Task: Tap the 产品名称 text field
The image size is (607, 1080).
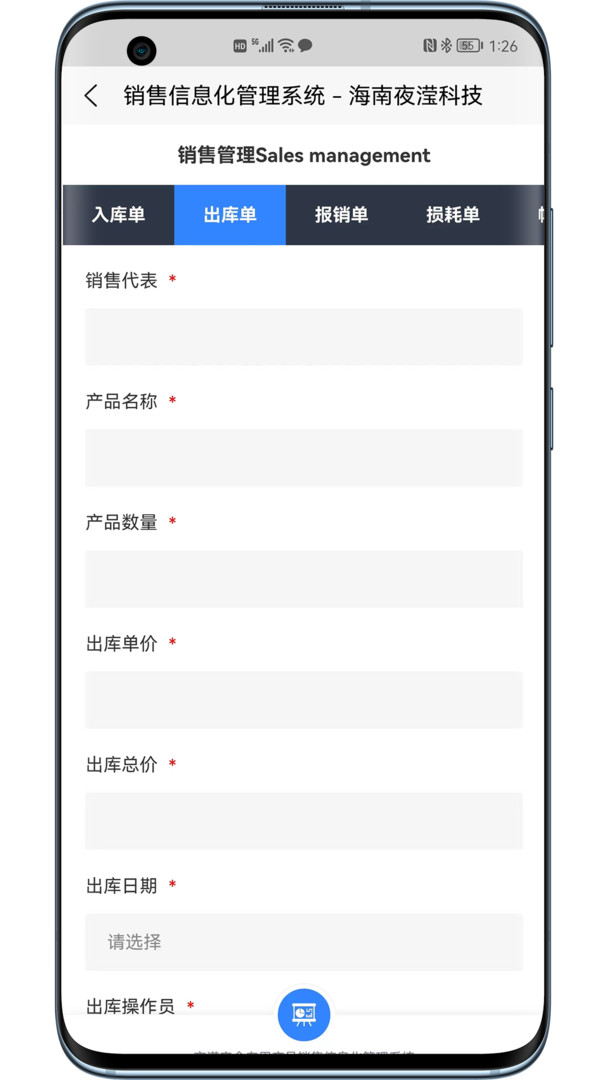Action: 304,458
